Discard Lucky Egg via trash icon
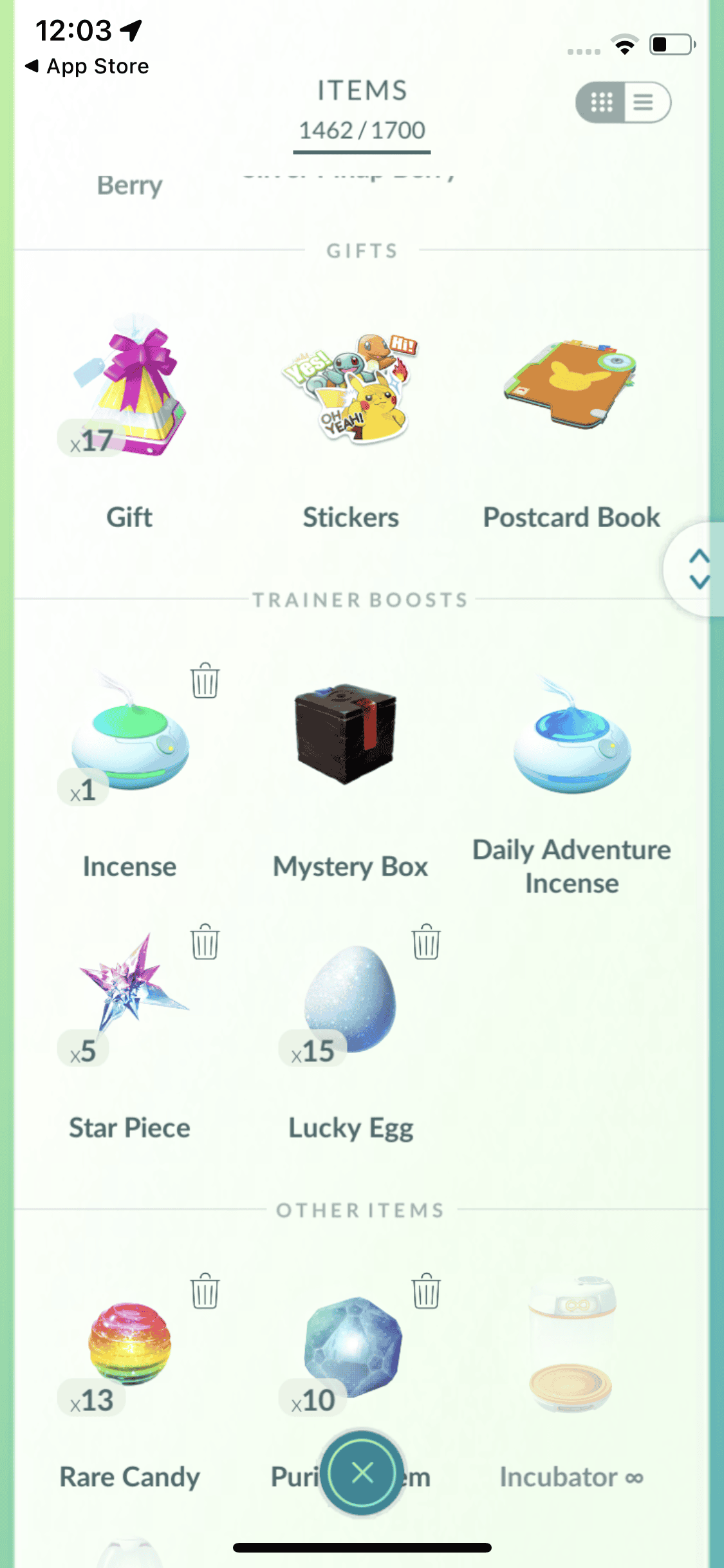The height and width of the screenshot is (1568, 724). point(426,942)
